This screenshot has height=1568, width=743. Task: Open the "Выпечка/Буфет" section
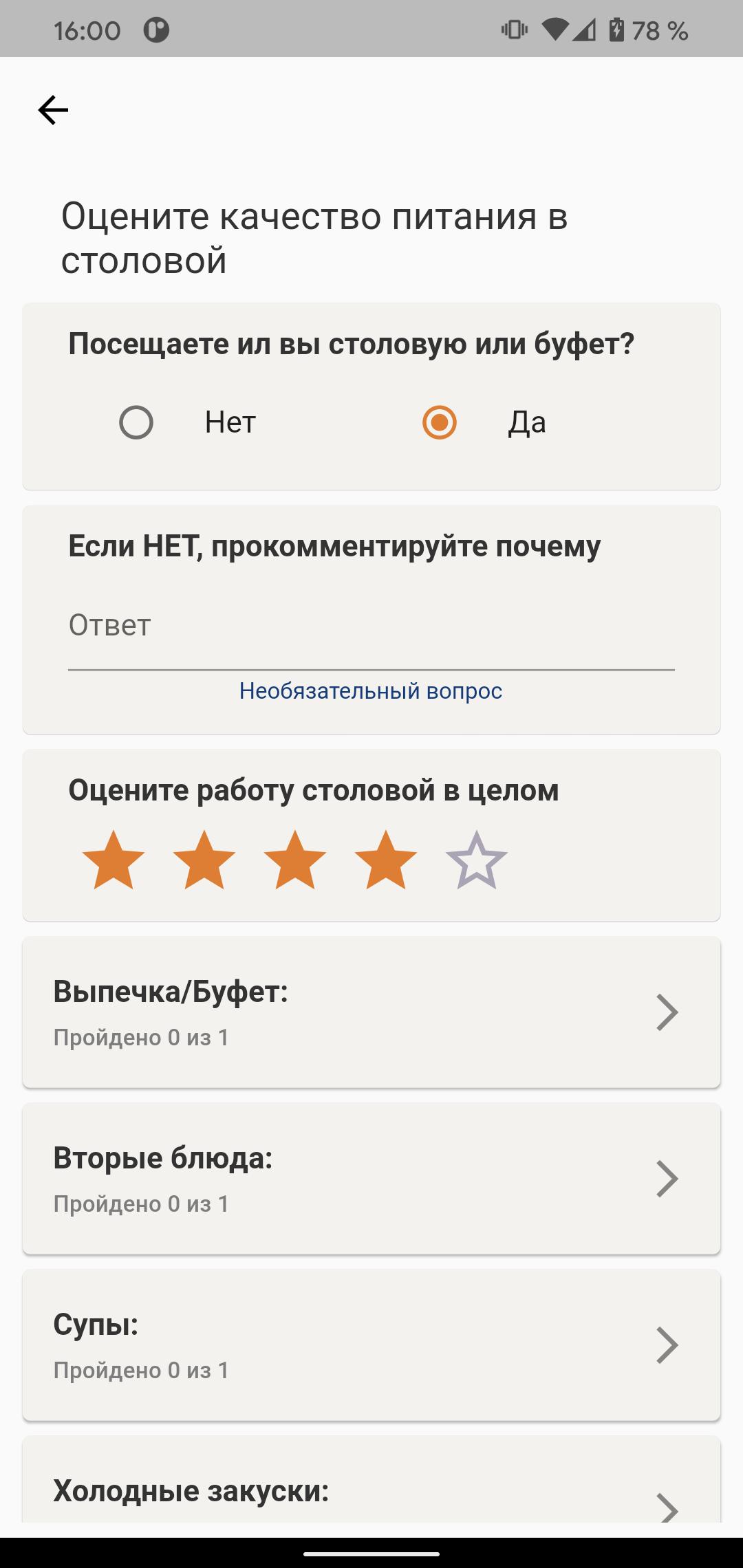click(371, 1012)
